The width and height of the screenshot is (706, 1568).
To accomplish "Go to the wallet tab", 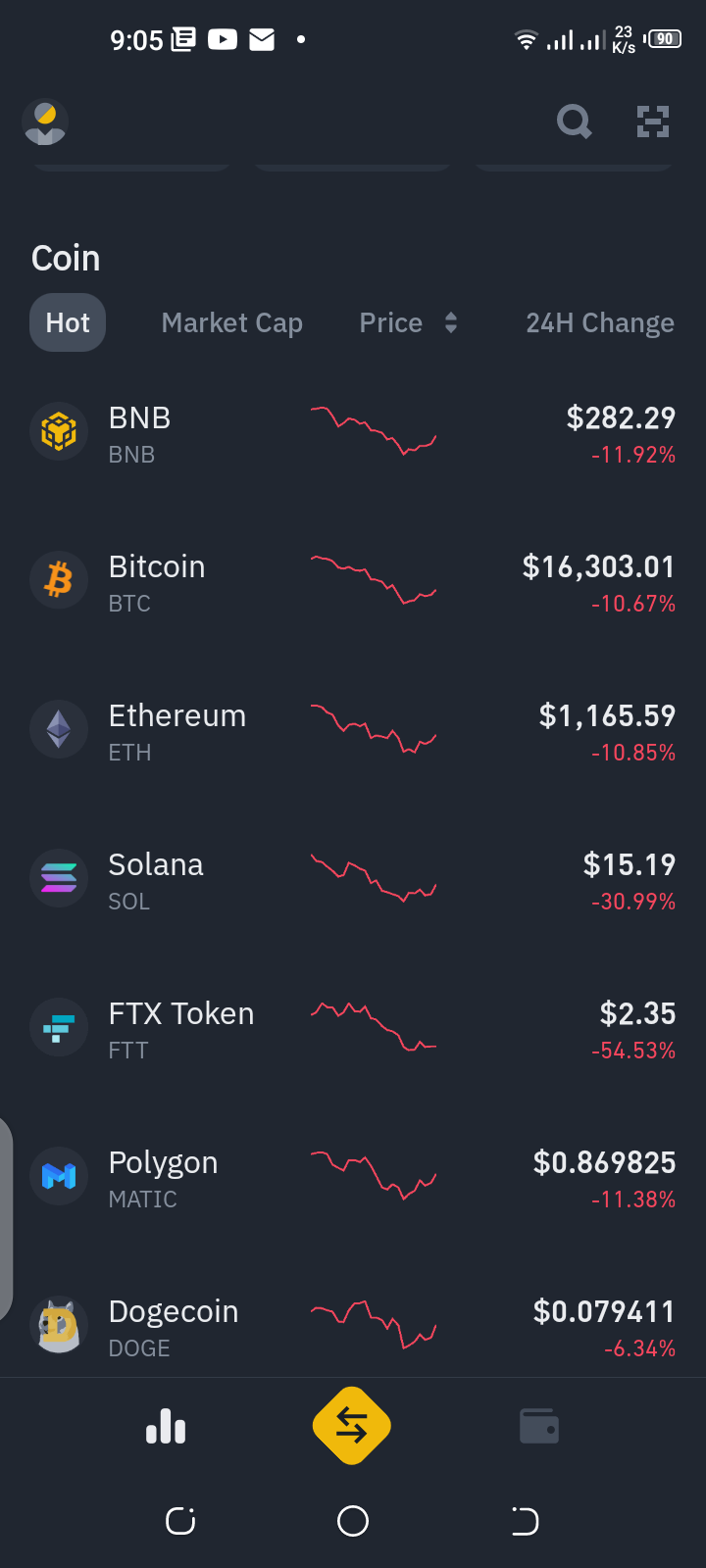I will coord(539,1426).
